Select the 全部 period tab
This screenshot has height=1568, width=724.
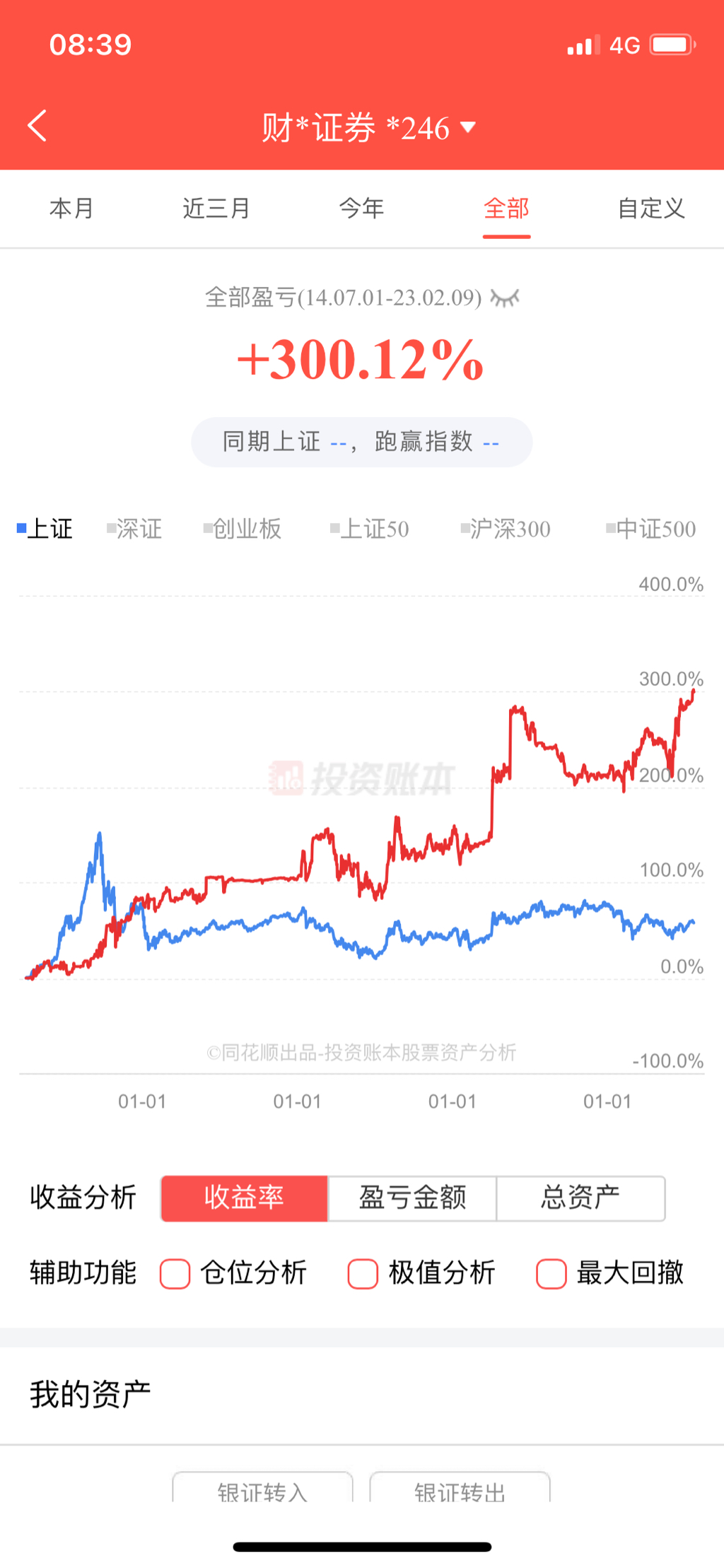(506, 209)
